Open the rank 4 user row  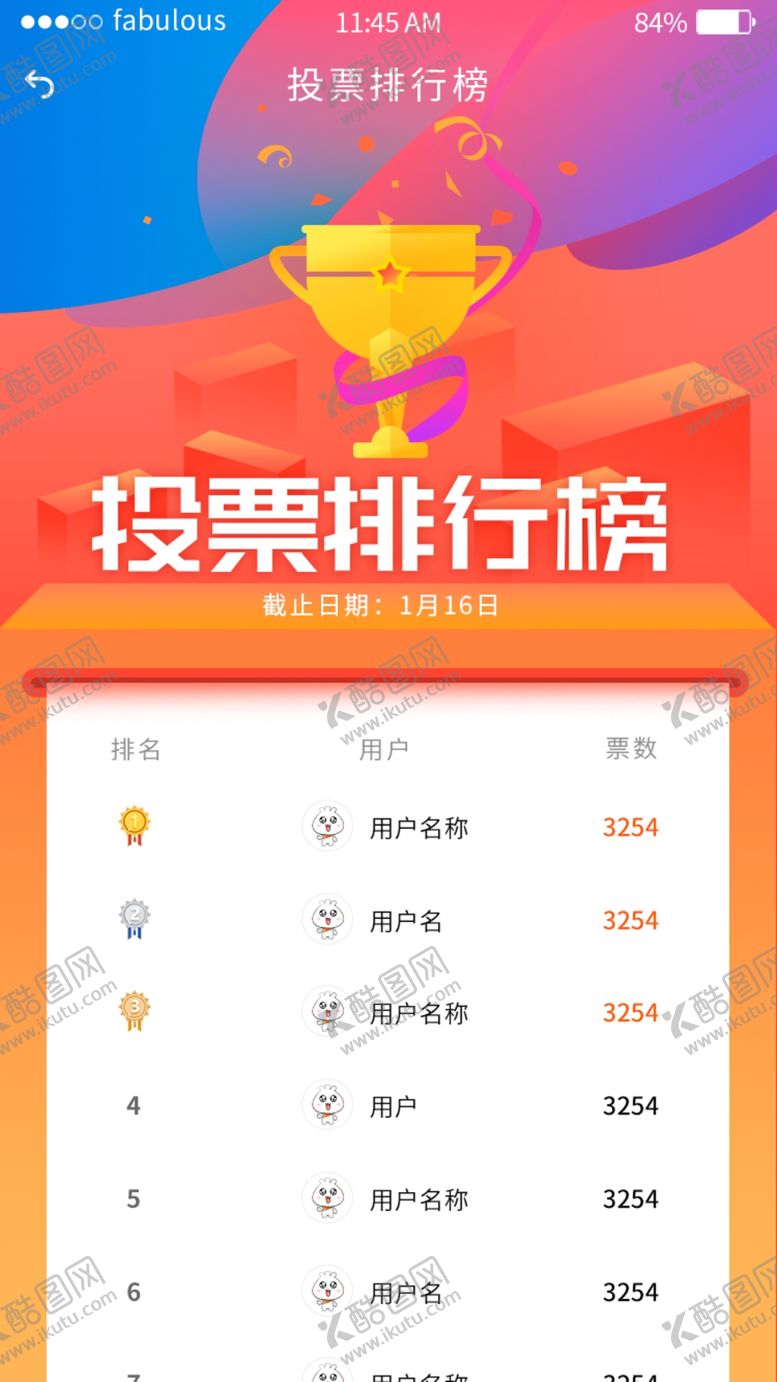(x=388, y=1106)
